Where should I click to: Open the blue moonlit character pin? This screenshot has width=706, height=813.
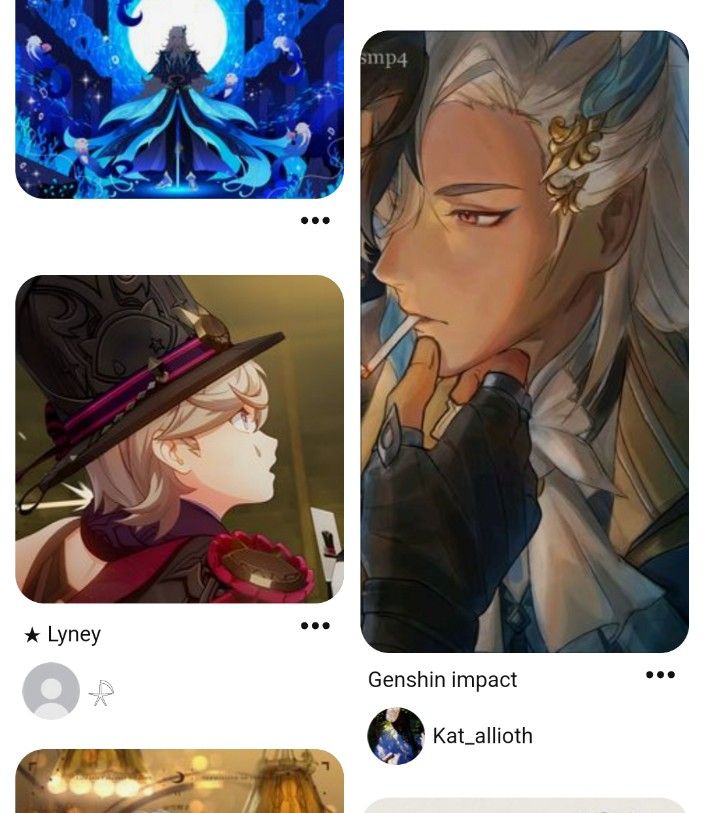point(179,98)
